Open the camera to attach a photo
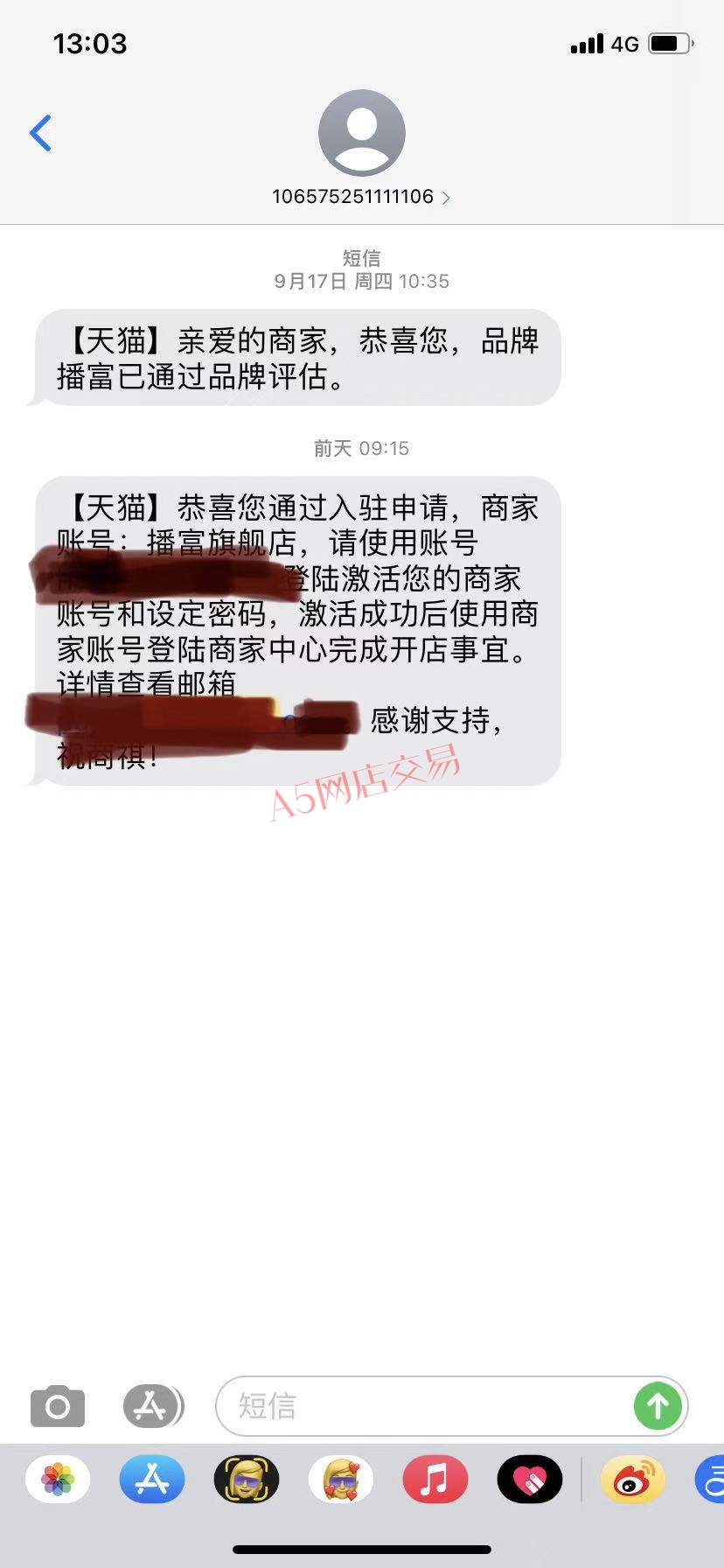The image size is (724, 1568). (x=58, y=1406)
